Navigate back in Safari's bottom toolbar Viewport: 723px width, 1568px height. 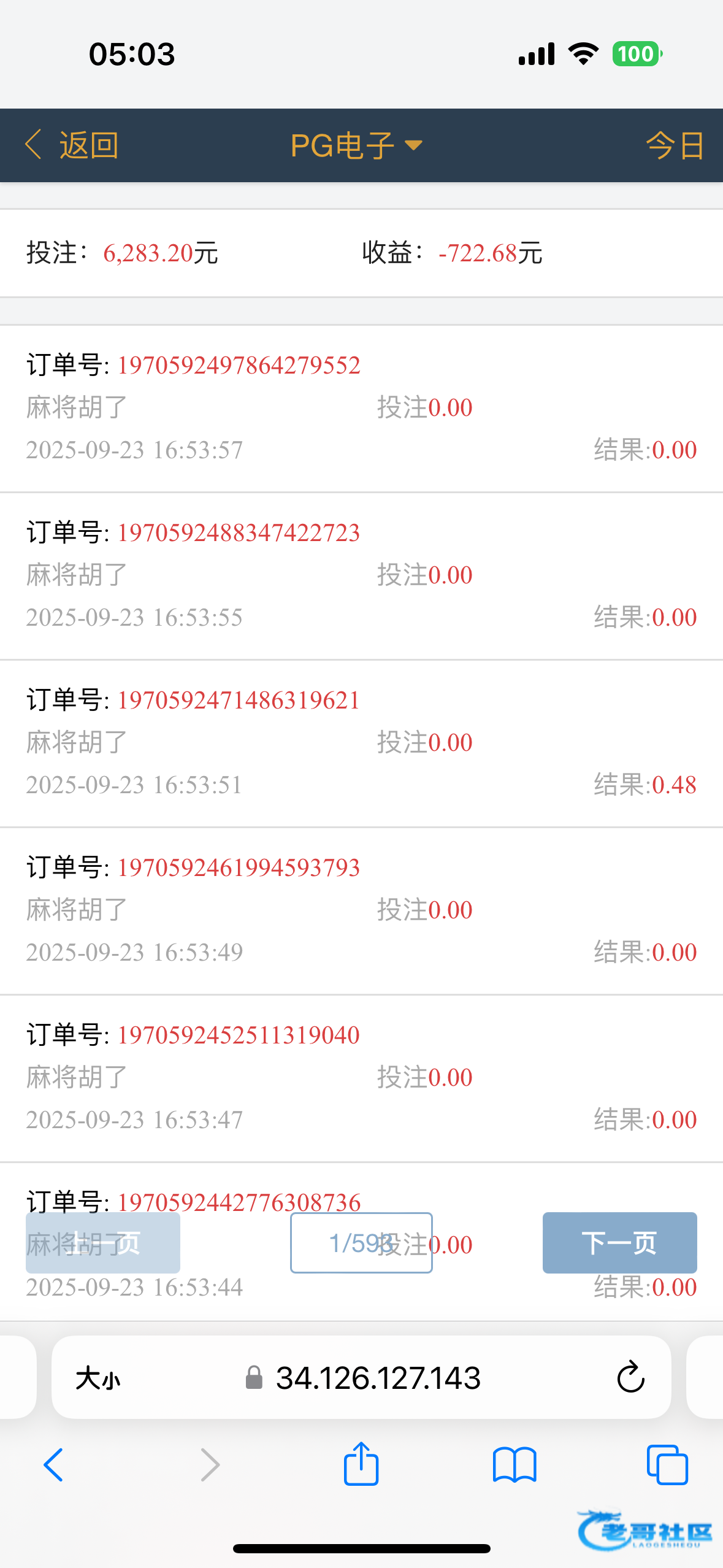[54, 1465]
